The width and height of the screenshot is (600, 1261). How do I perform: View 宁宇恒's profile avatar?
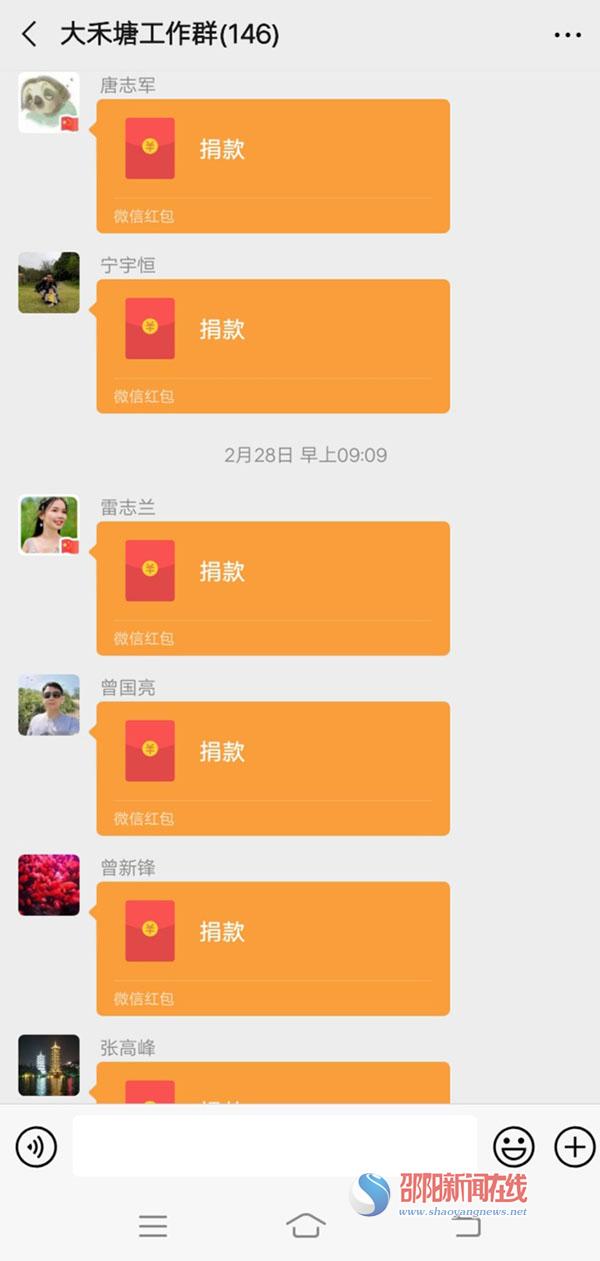point(49,282)
